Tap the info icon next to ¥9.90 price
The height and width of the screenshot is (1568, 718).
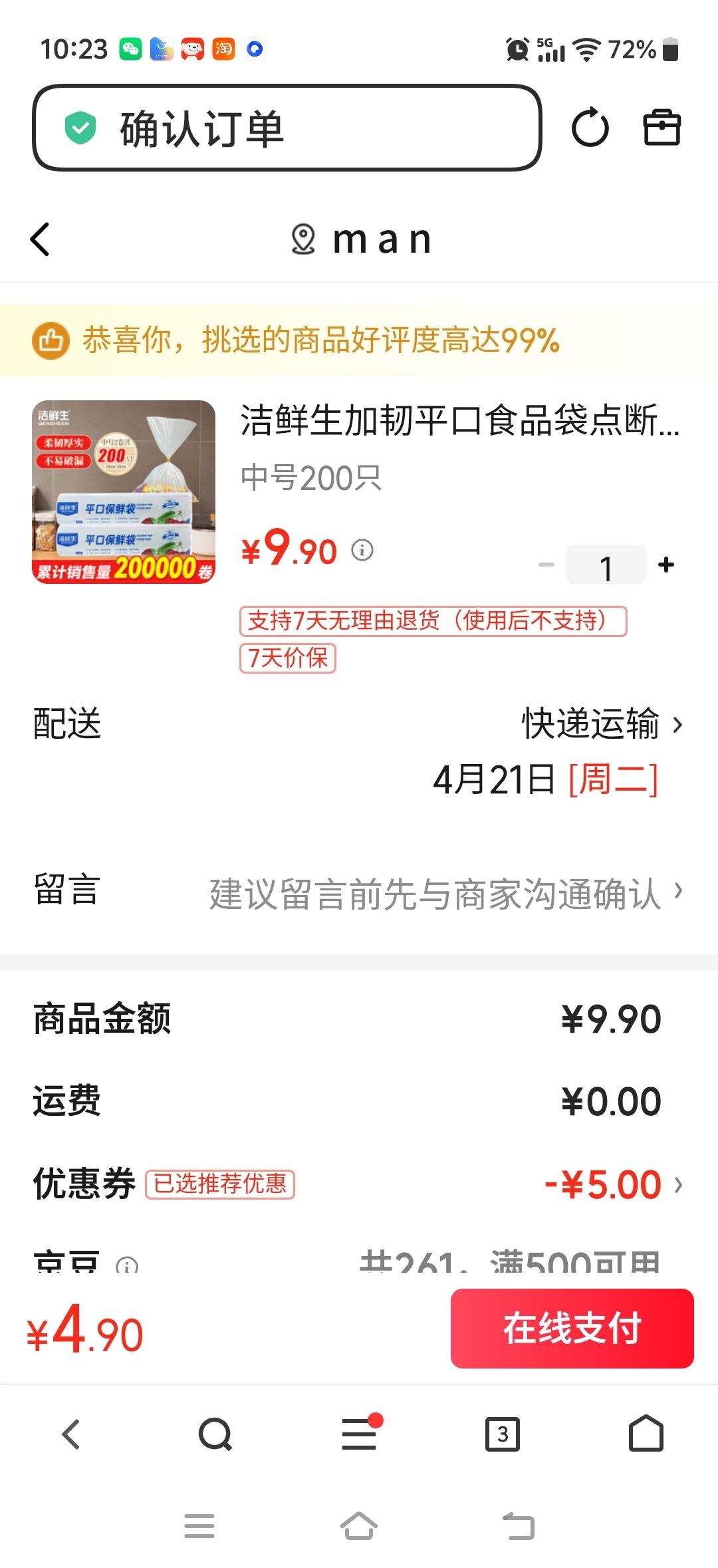click(362, 551)
